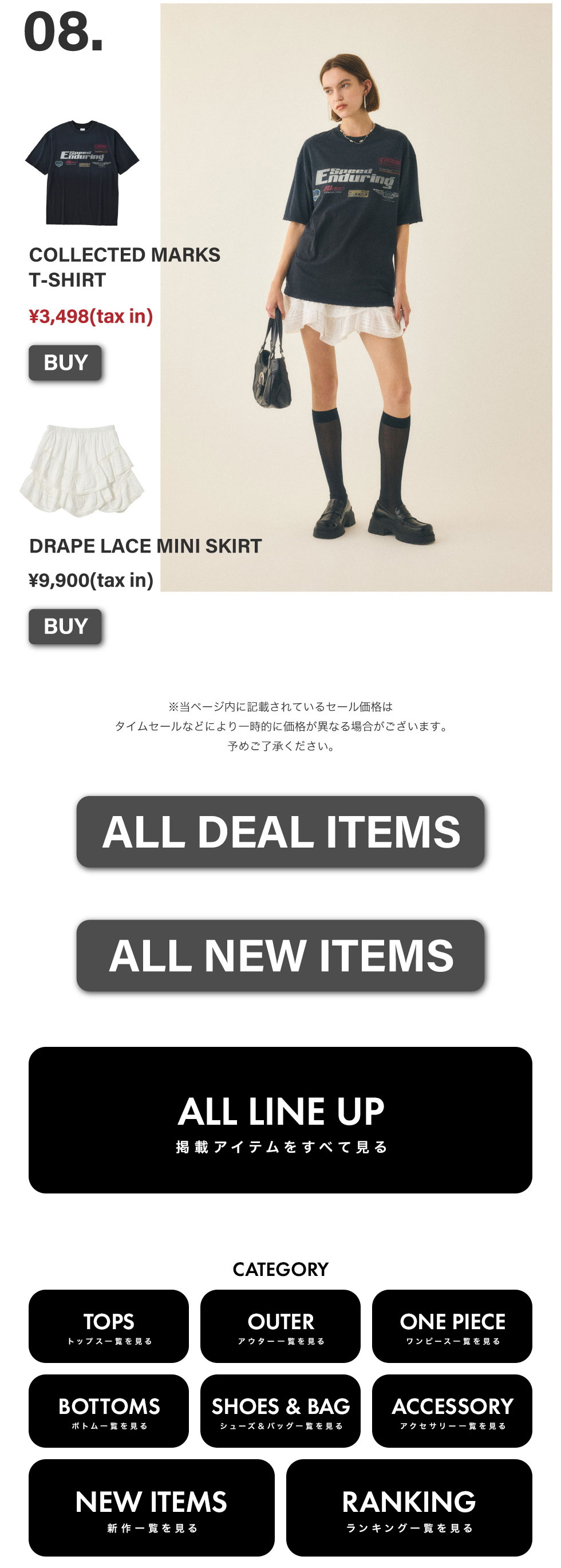Browse the Tops category
The height and width of the screenshot is (1568, 561).
(108, 1326)
